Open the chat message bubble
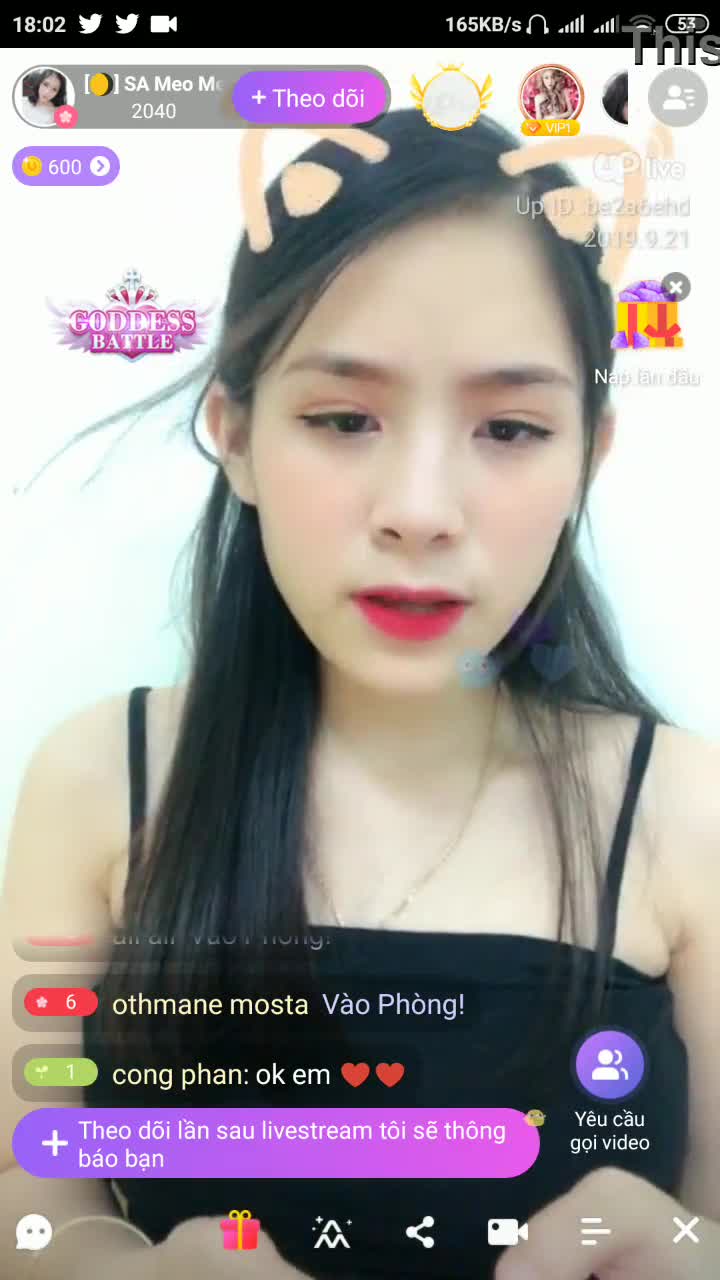The image size is (720, 1280). [34, 1231]
